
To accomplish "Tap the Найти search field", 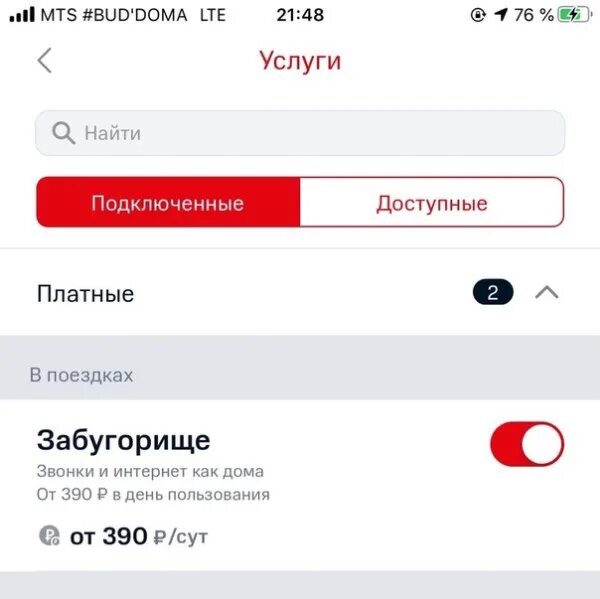I will pos(300,133).
